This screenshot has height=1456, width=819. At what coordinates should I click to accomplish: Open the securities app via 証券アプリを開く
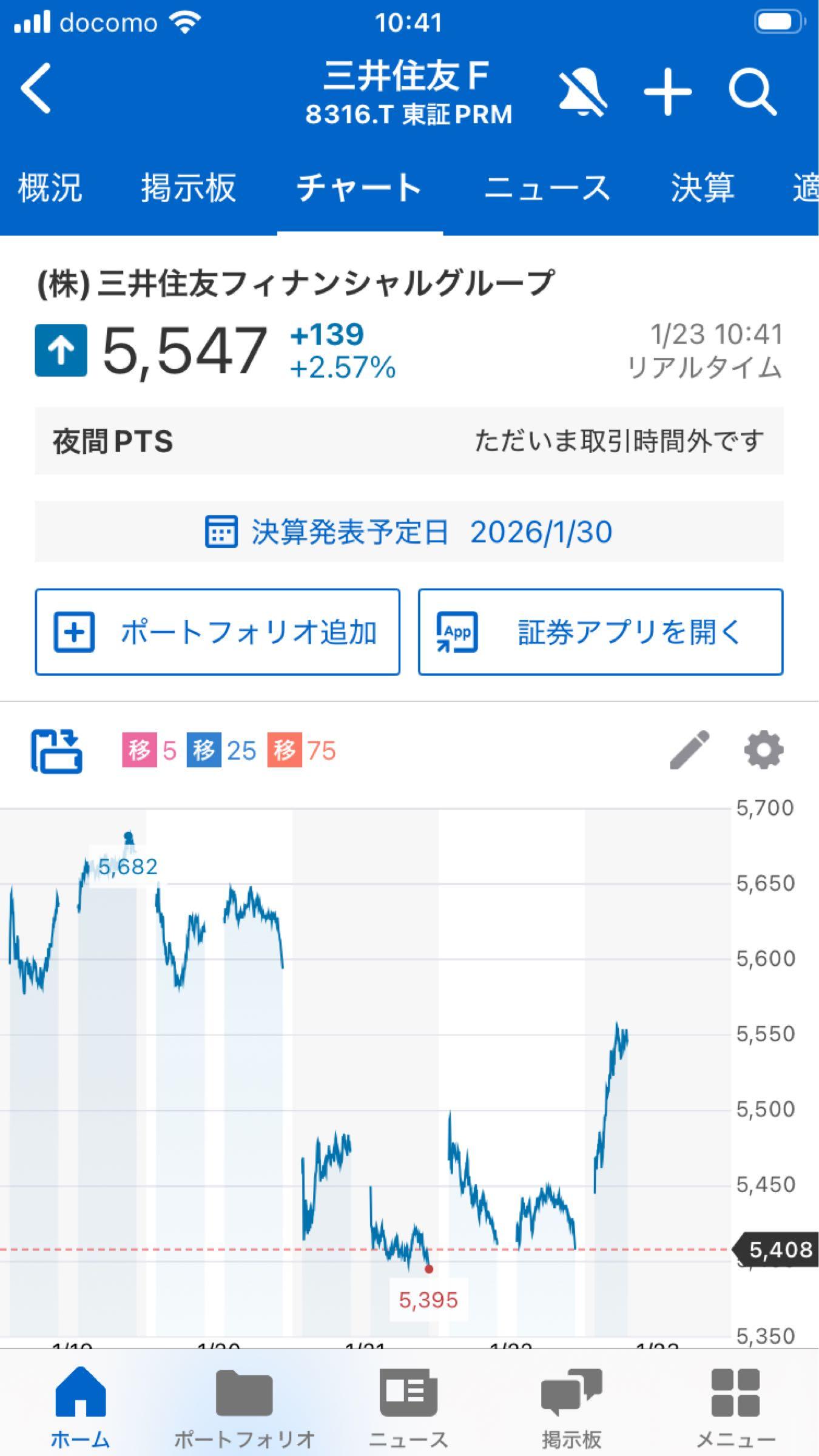(601, 634)
